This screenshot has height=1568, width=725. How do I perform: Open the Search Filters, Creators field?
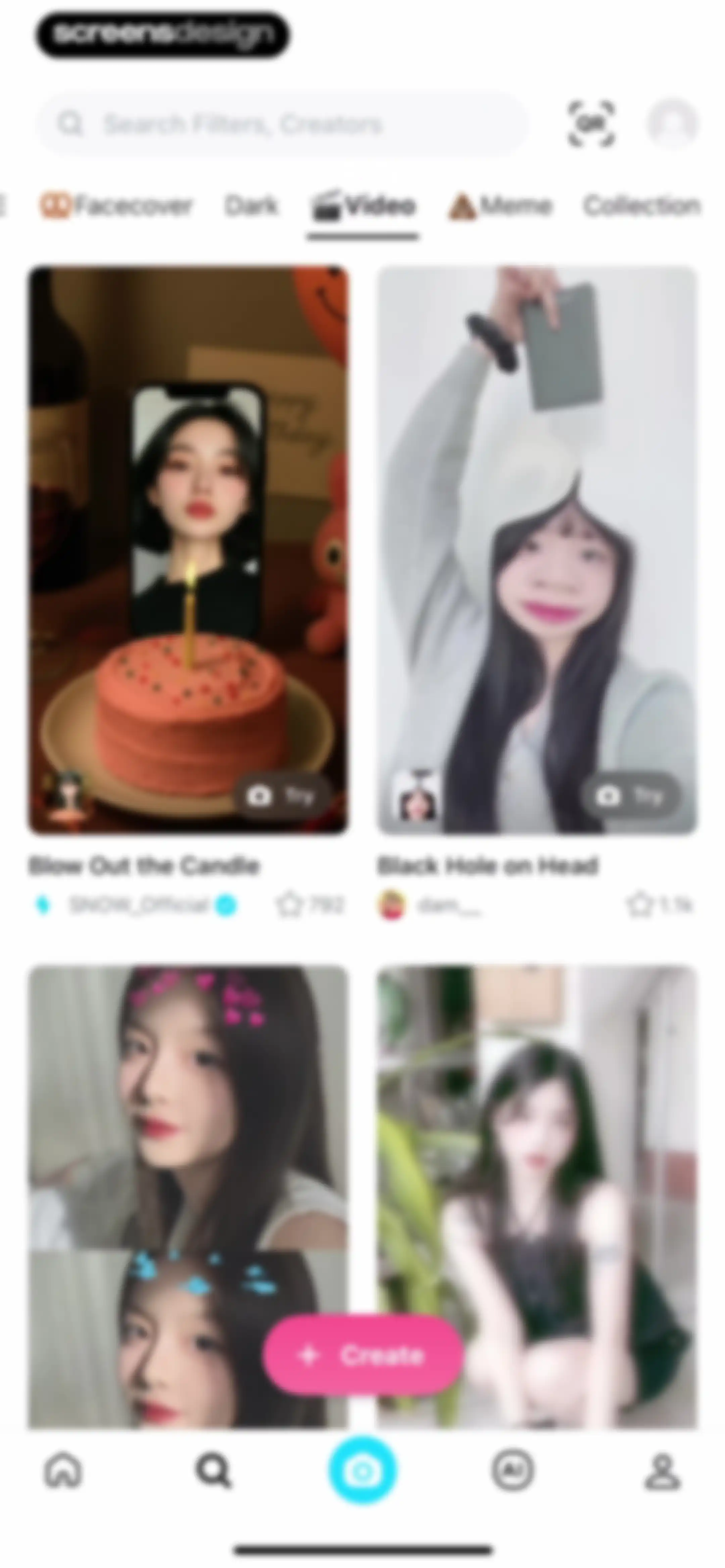pos(281,124)
